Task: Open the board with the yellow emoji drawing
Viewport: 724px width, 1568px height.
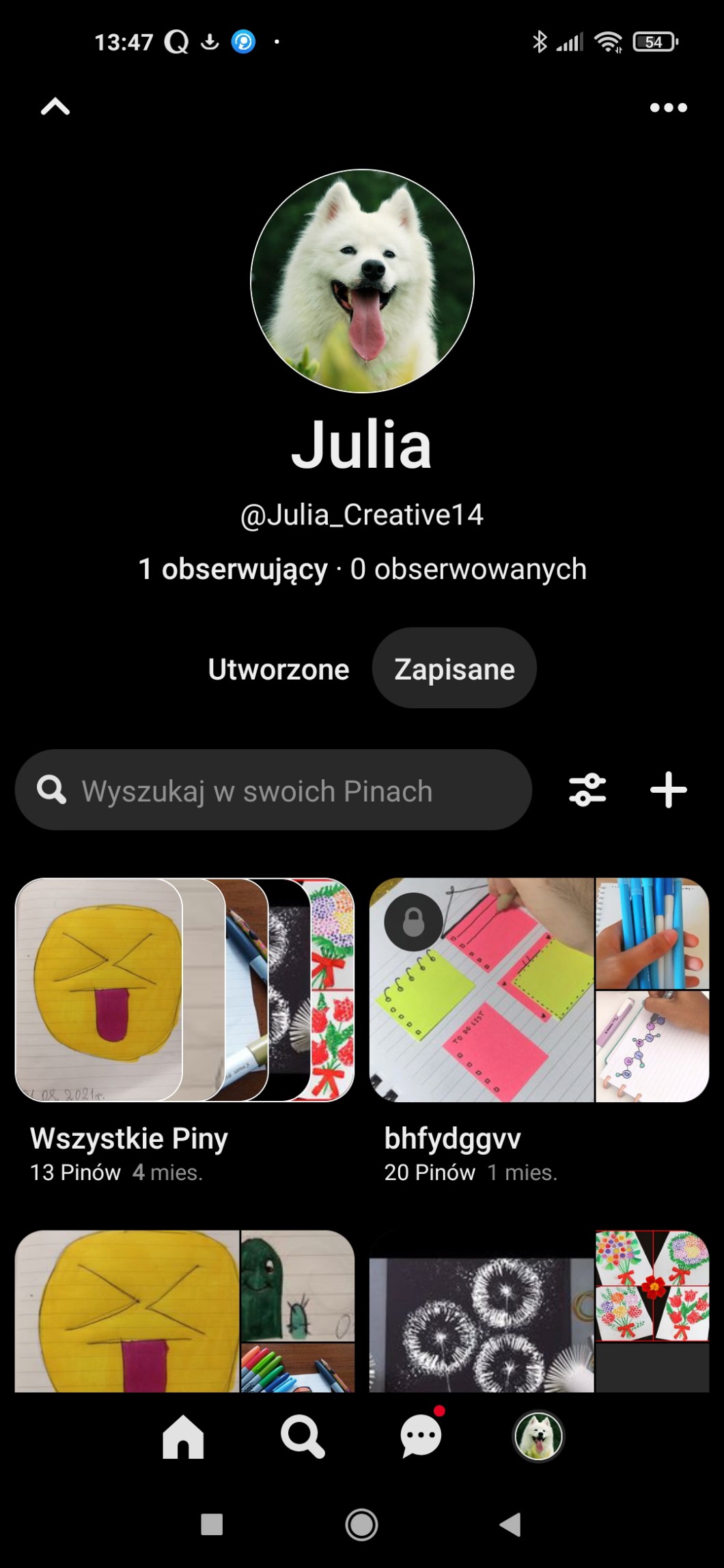Action: (184, 1311)
